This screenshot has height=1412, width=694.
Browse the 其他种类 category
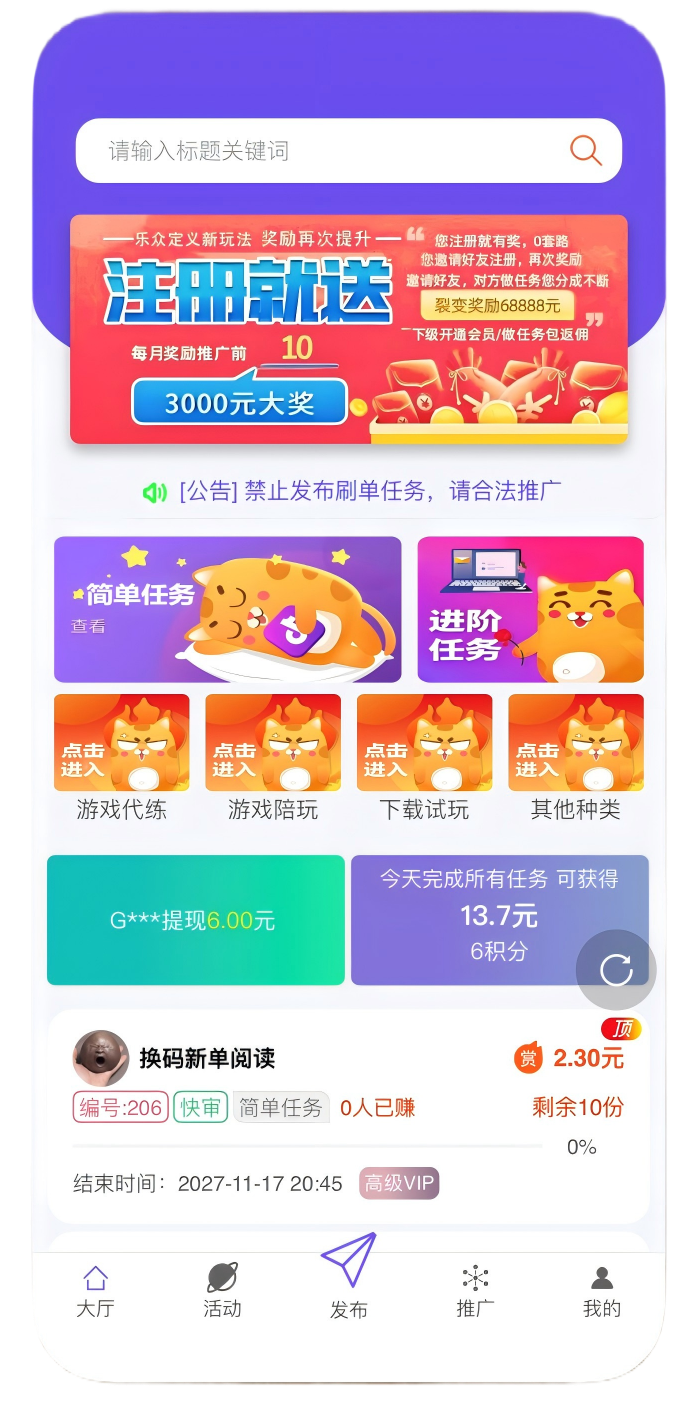tap(576, 757)
